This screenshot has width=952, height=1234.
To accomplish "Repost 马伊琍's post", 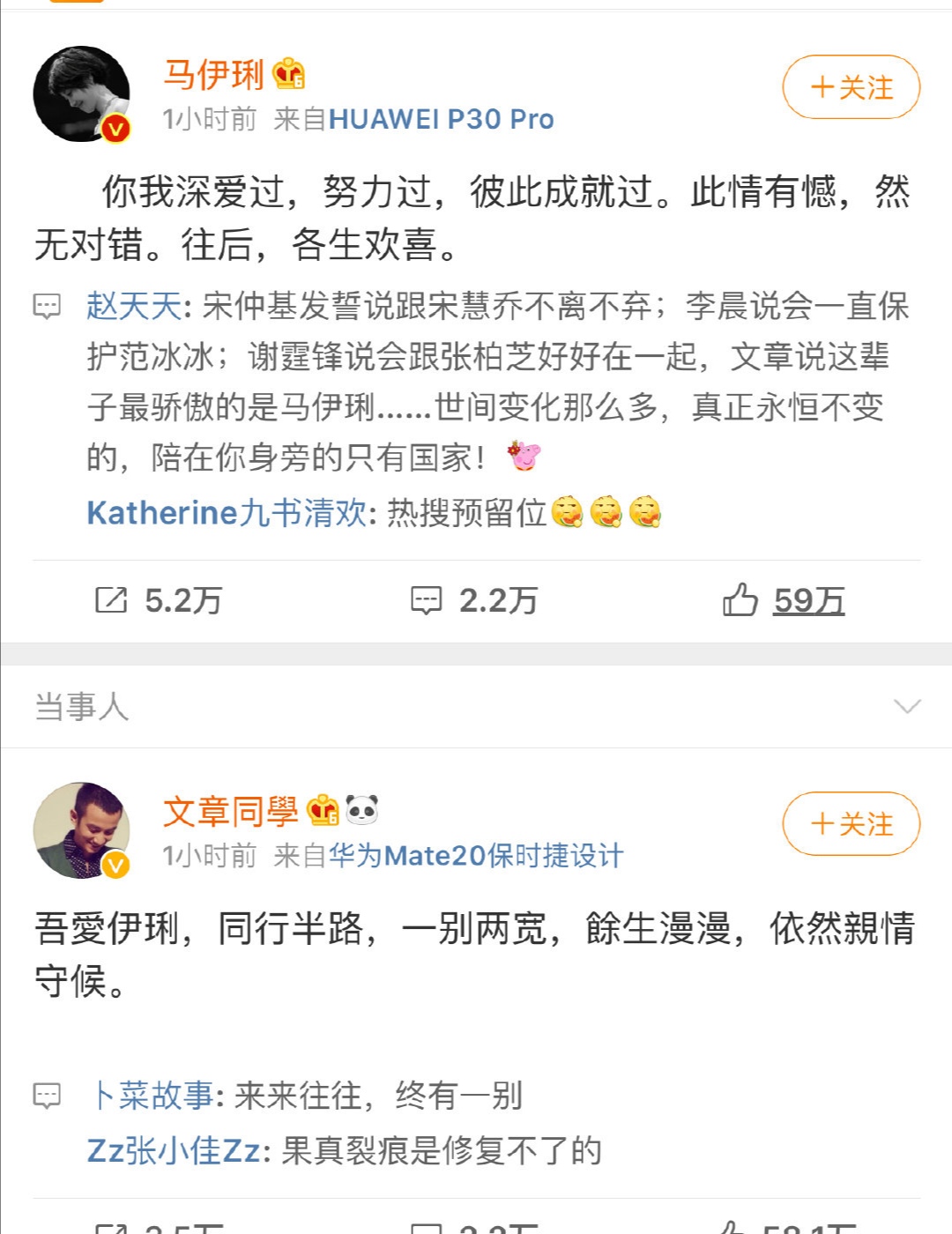I will [159, 600].
